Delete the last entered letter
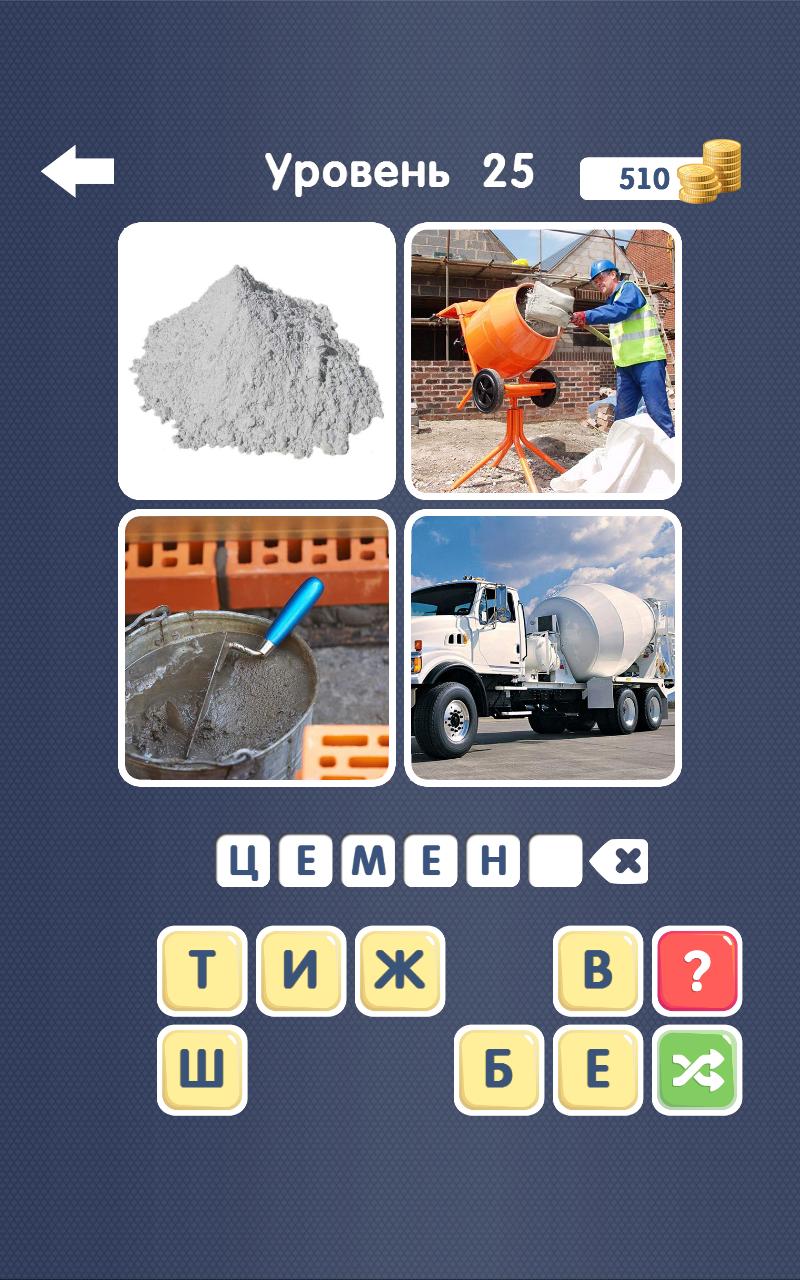 [620, 862]
